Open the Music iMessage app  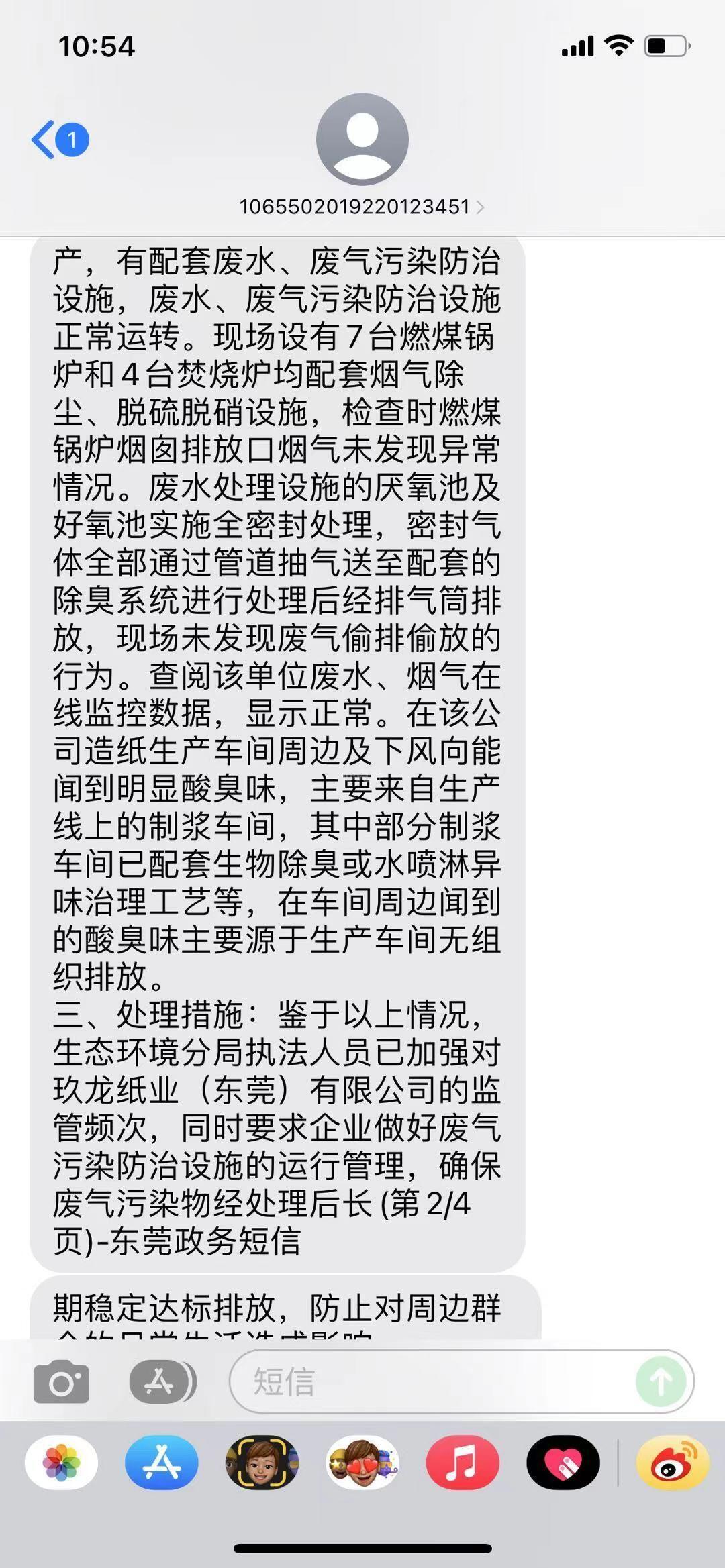[463, 1463]
